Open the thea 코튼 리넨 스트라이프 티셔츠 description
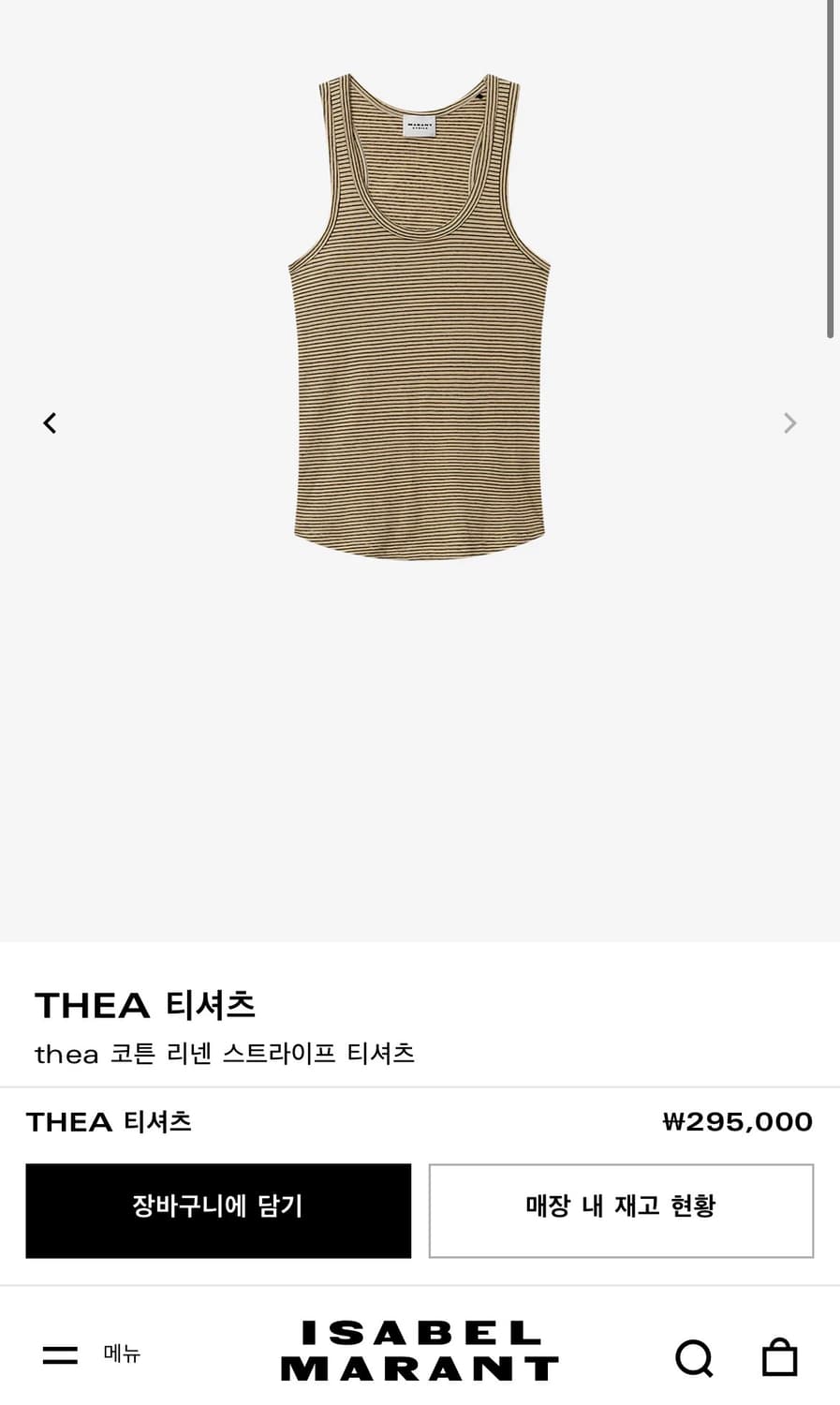Screen dimensions: 840x1405 coord(227,1053)
